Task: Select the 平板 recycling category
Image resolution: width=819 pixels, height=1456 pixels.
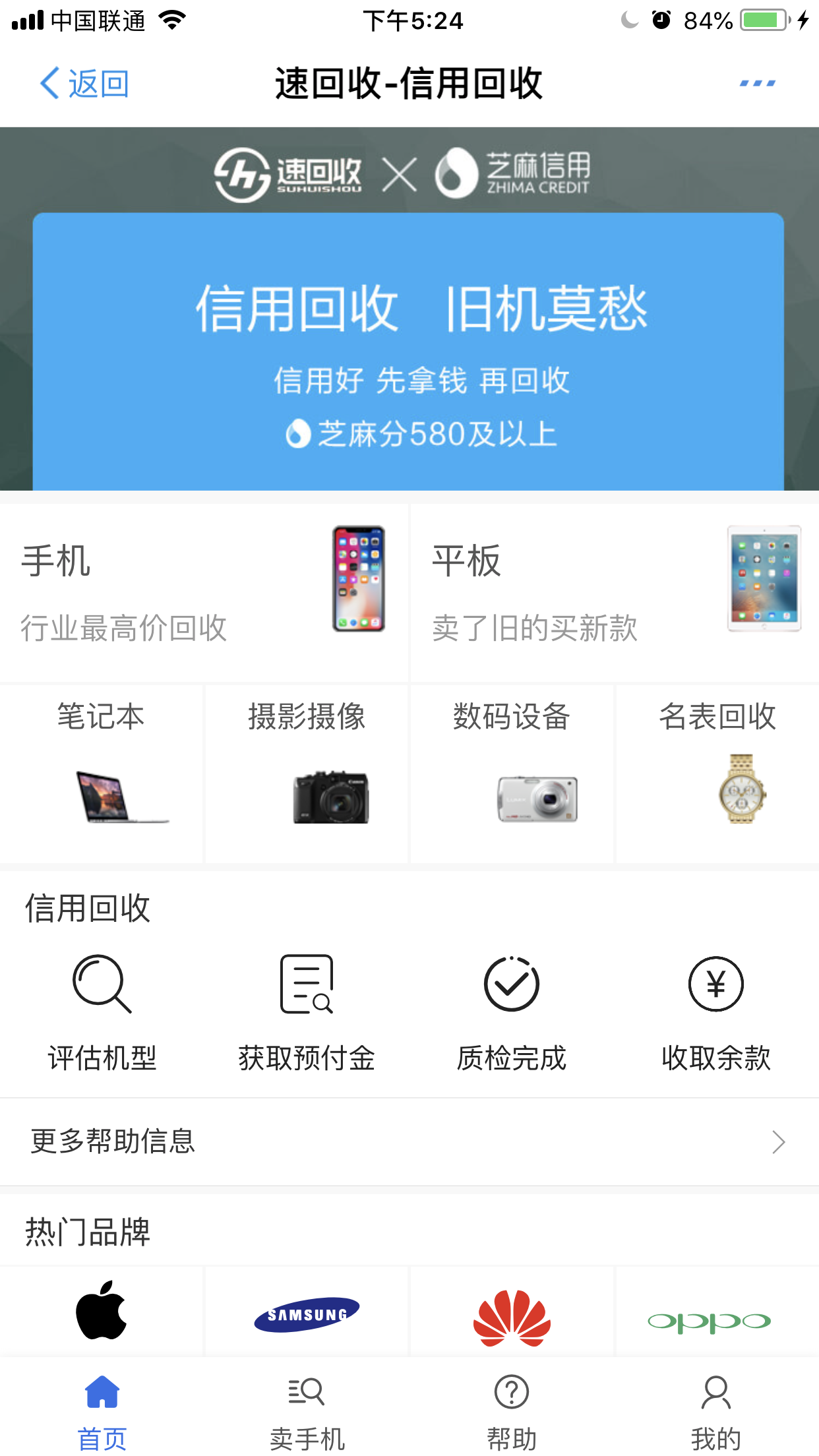Action: [615, 592]
